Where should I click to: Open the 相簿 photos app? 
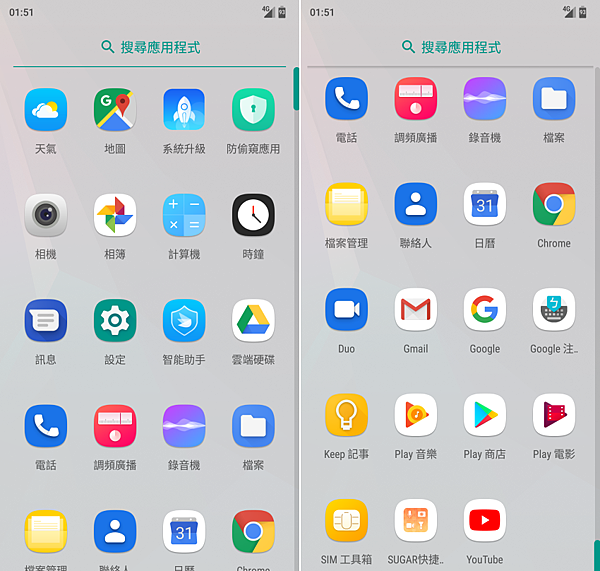(115, 215)
